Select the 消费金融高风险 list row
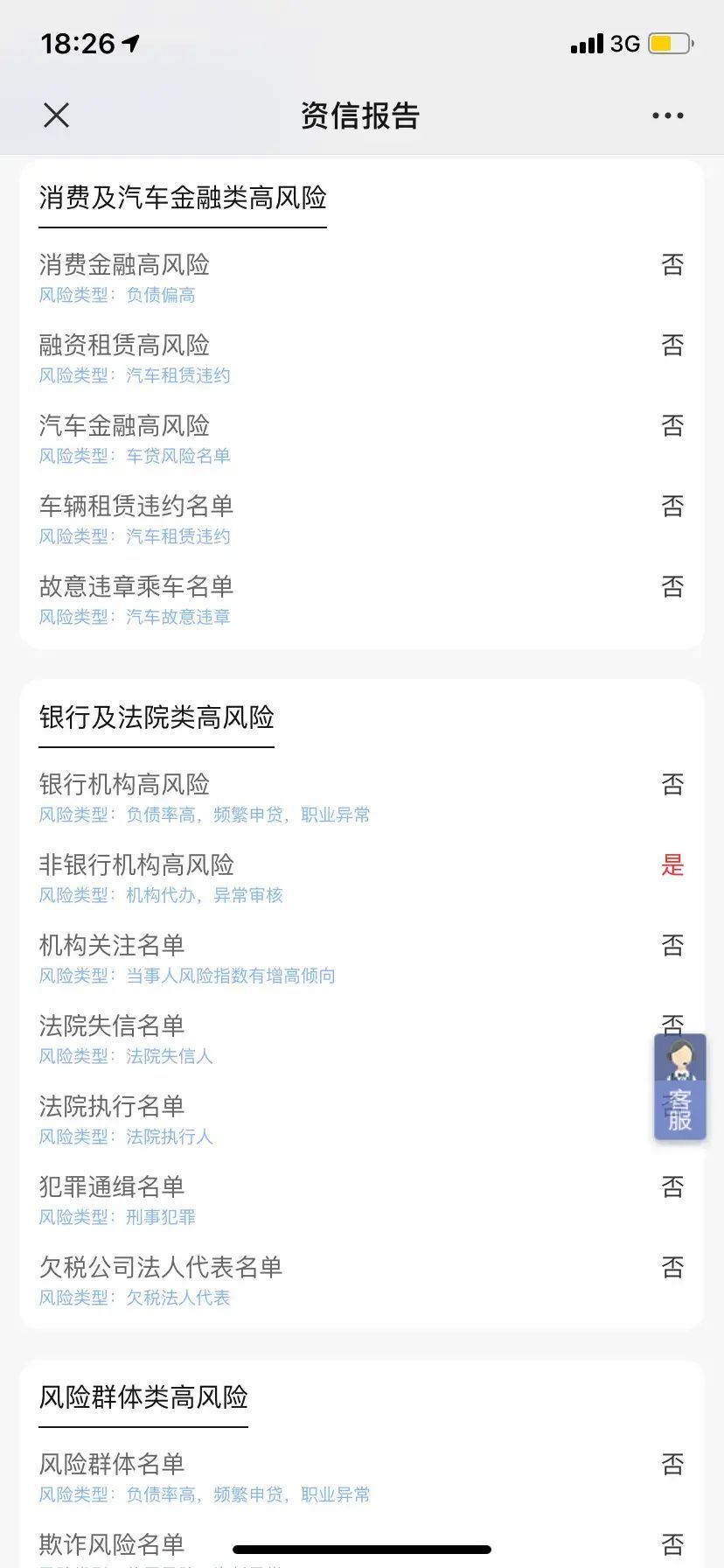The image size is (724, 1568). pyautogui.click(x=122, y=264)
